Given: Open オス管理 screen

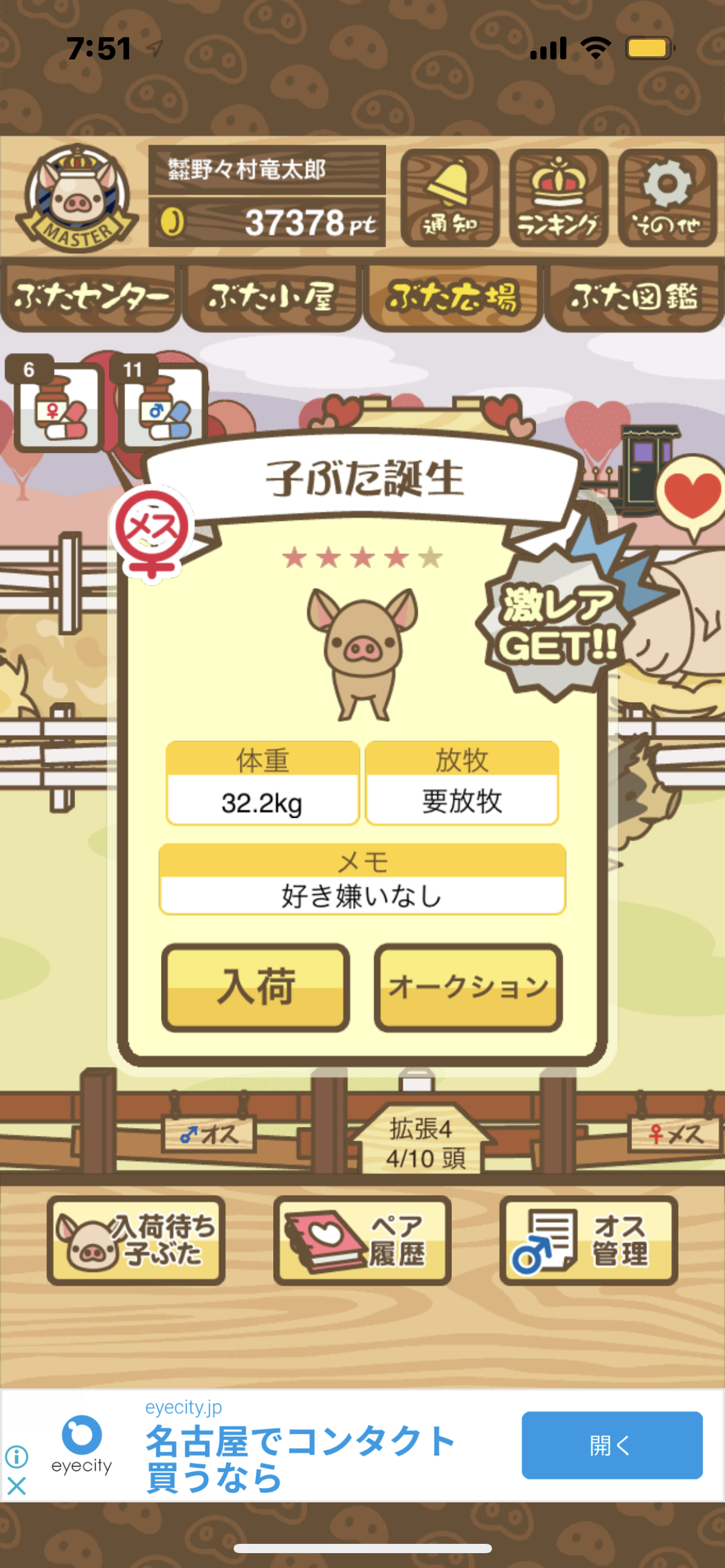Looking at the screenshot, I should coord(589,1240).
